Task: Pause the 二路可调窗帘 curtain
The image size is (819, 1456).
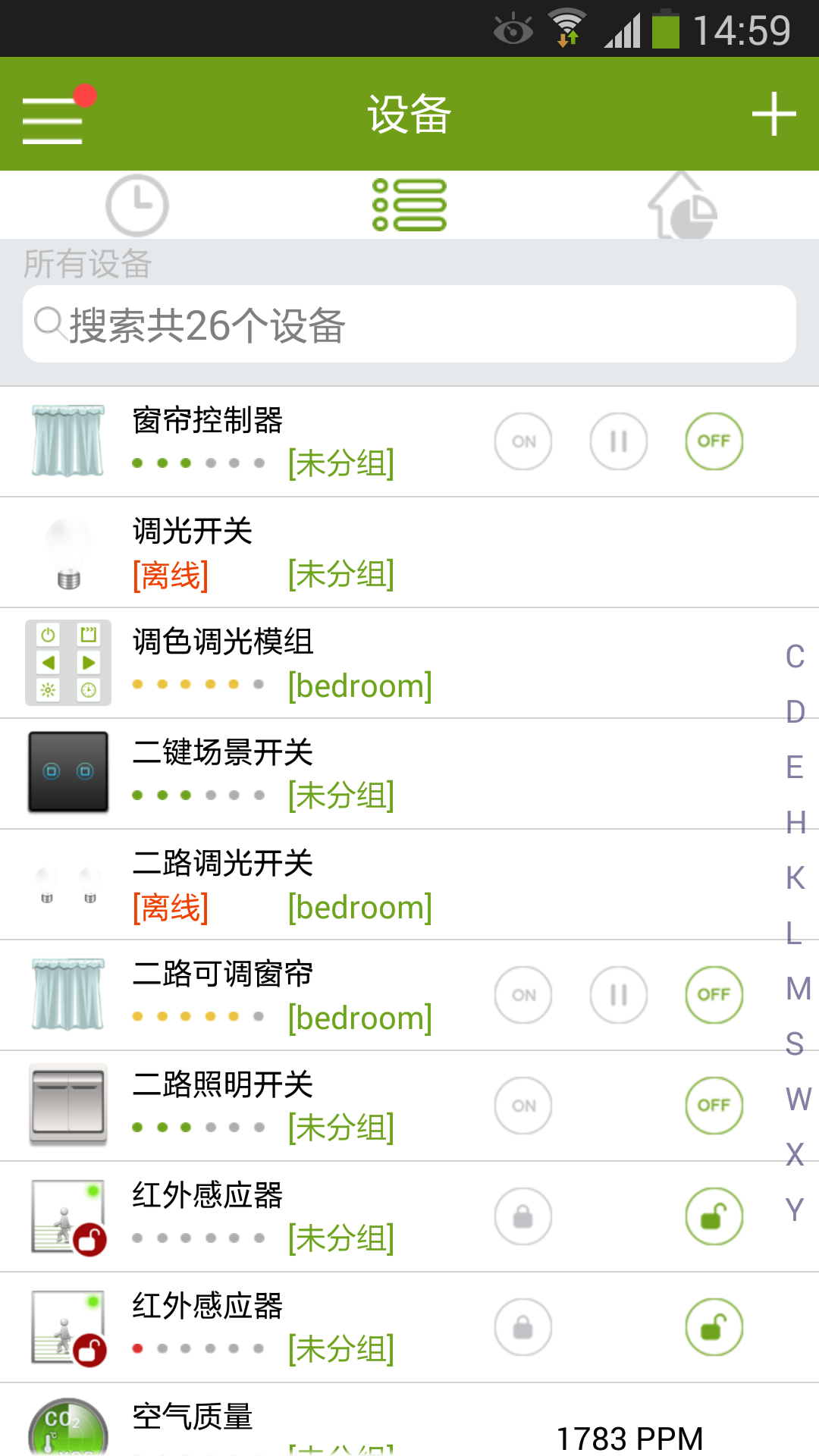Action: point(619,995)
